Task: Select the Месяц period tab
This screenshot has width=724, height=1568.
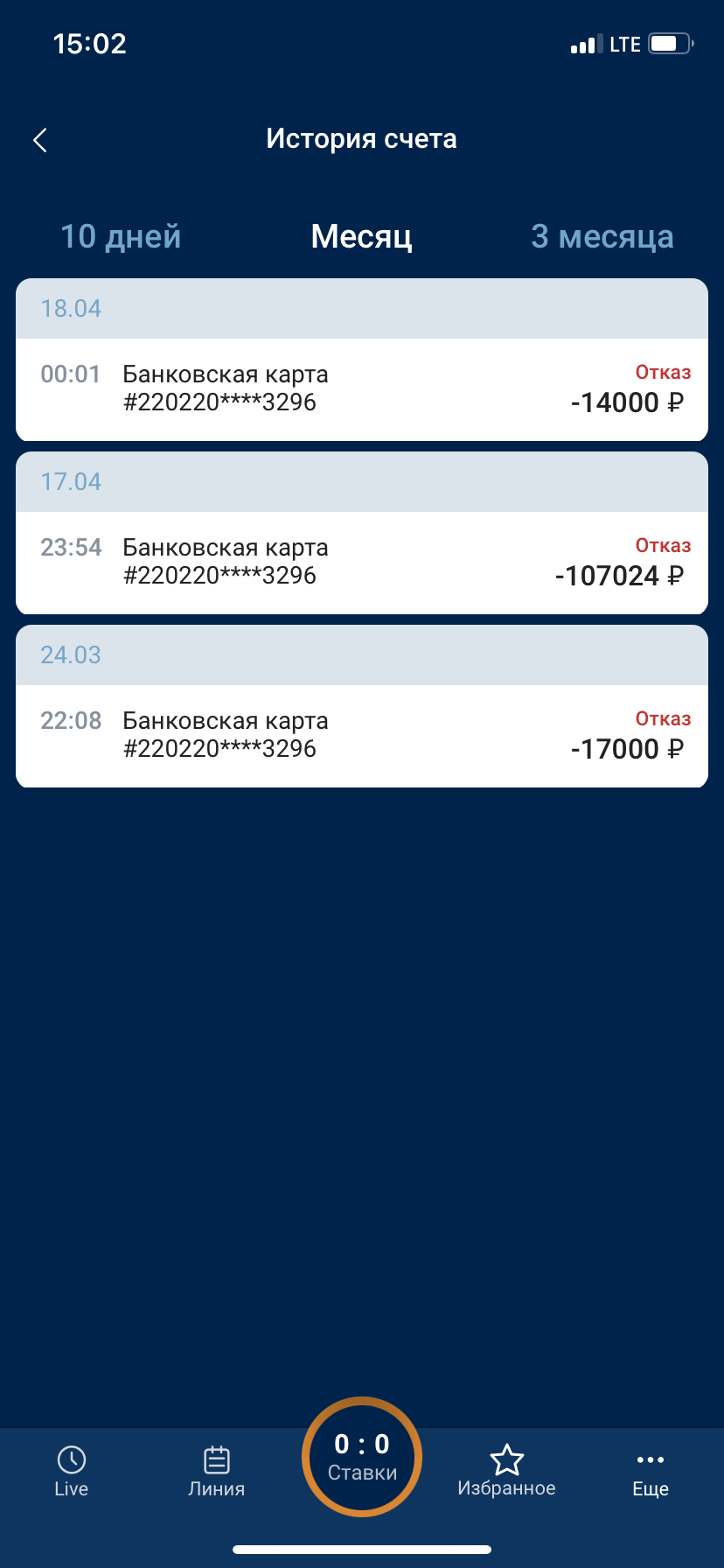Action: pos(361,237)
